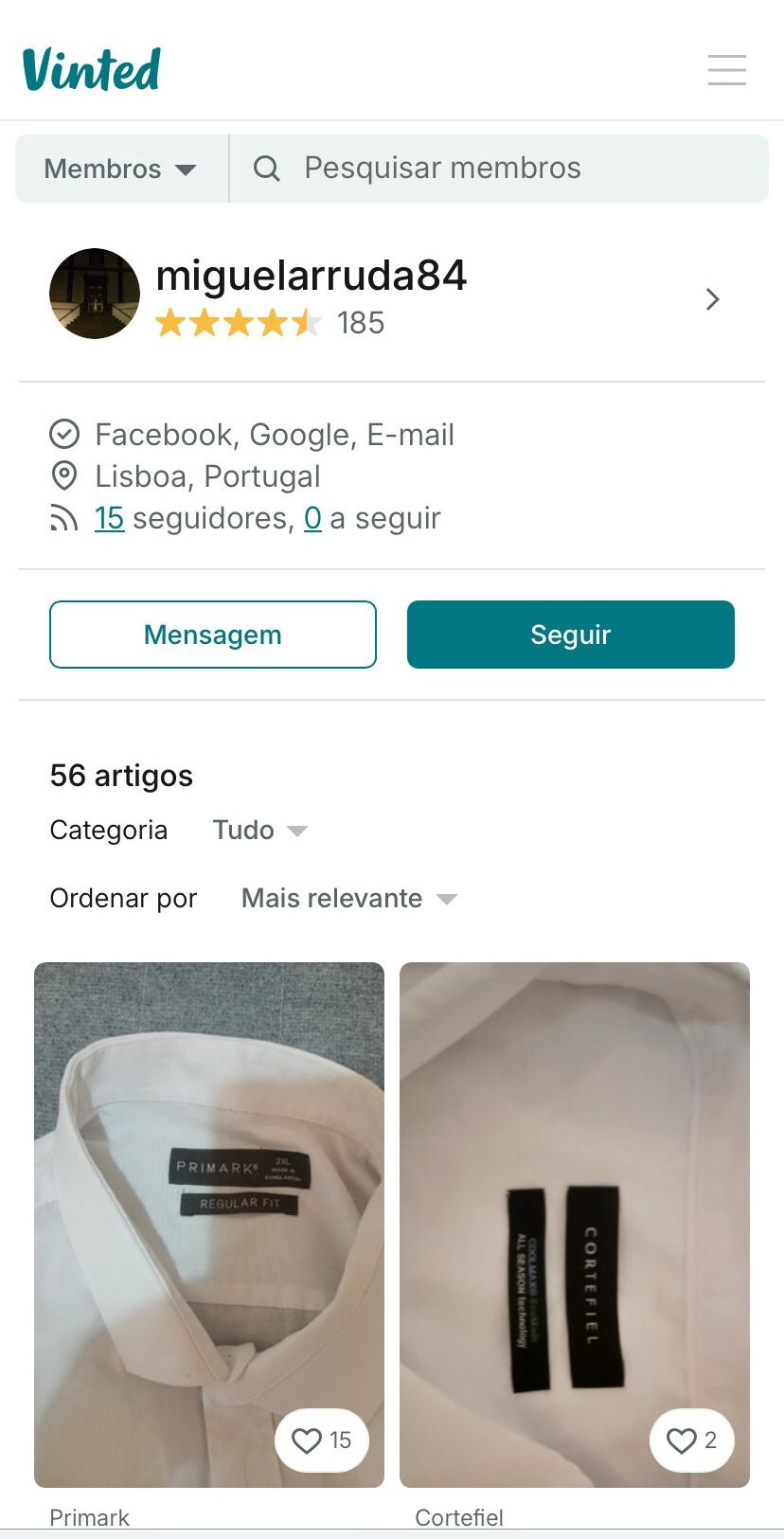The width and height of the screenshot is (784, 1539).
Task: Go to Vinted home via logo
Action: tap(92, 70)
